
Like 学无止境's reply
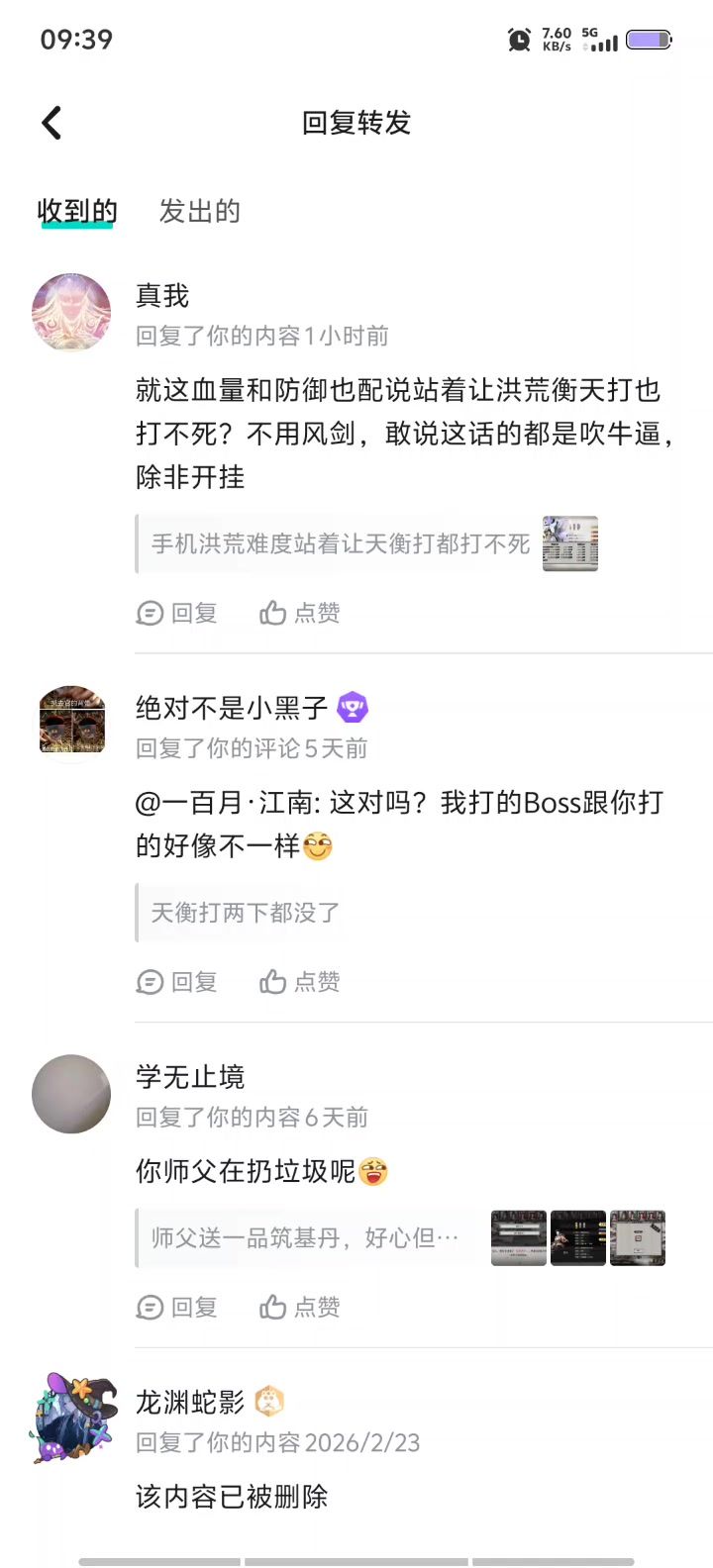tap(300, 1308)
